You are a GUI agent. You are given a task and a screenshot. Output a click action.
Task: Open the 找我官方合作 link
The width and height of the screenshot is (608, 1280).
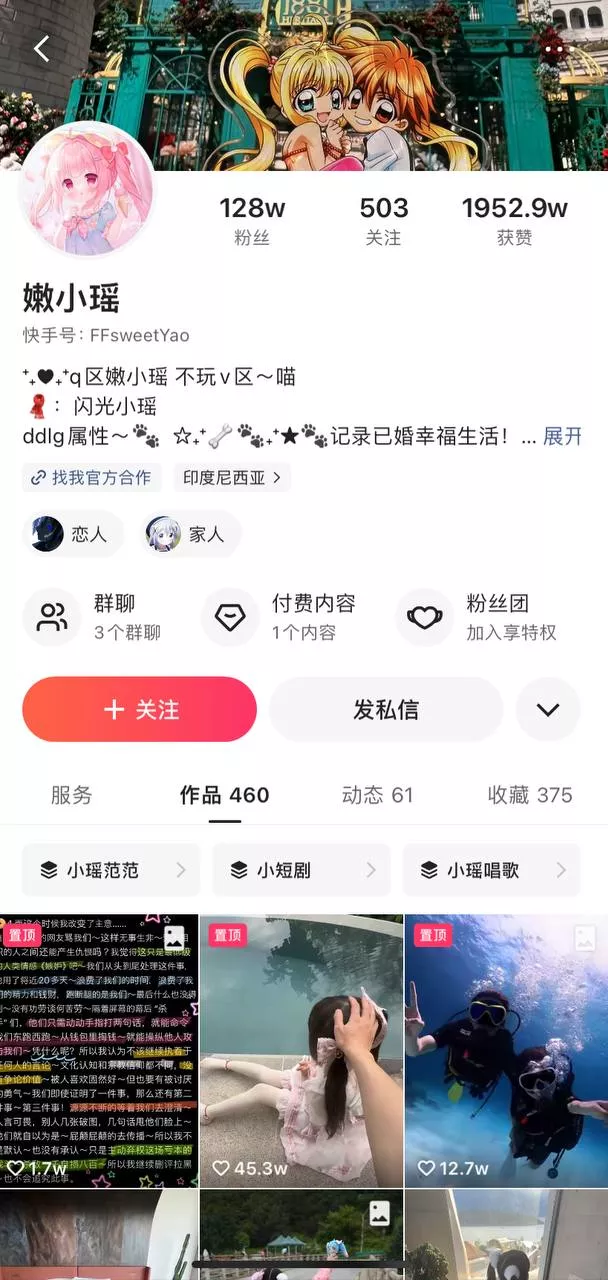tap(92, 477)
